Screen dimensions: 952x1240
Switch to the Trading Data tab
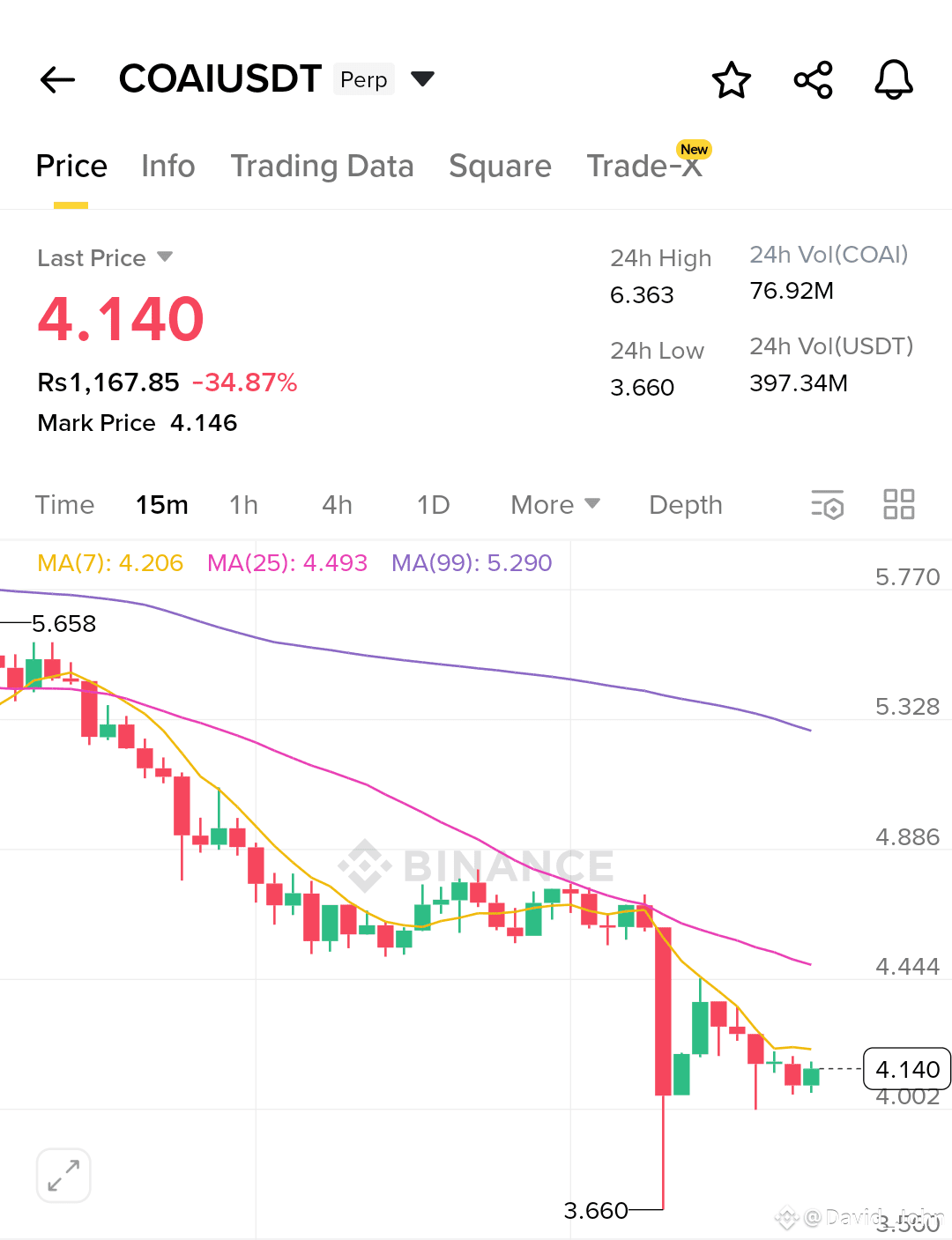click(x=323, y=166)
